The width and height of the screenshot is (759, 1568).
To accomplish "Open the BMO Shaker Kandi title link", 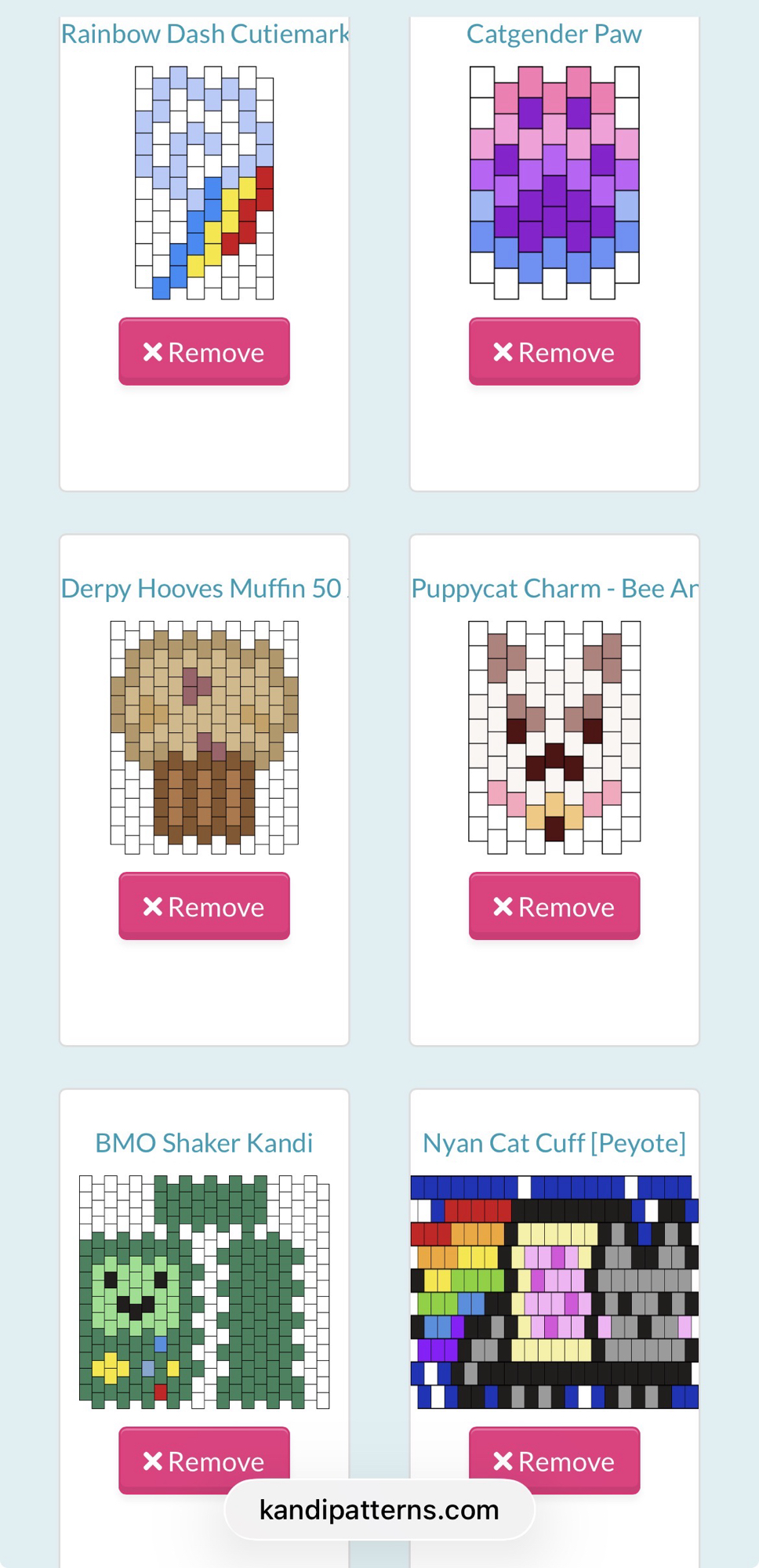I will (x=204, y=1142).
